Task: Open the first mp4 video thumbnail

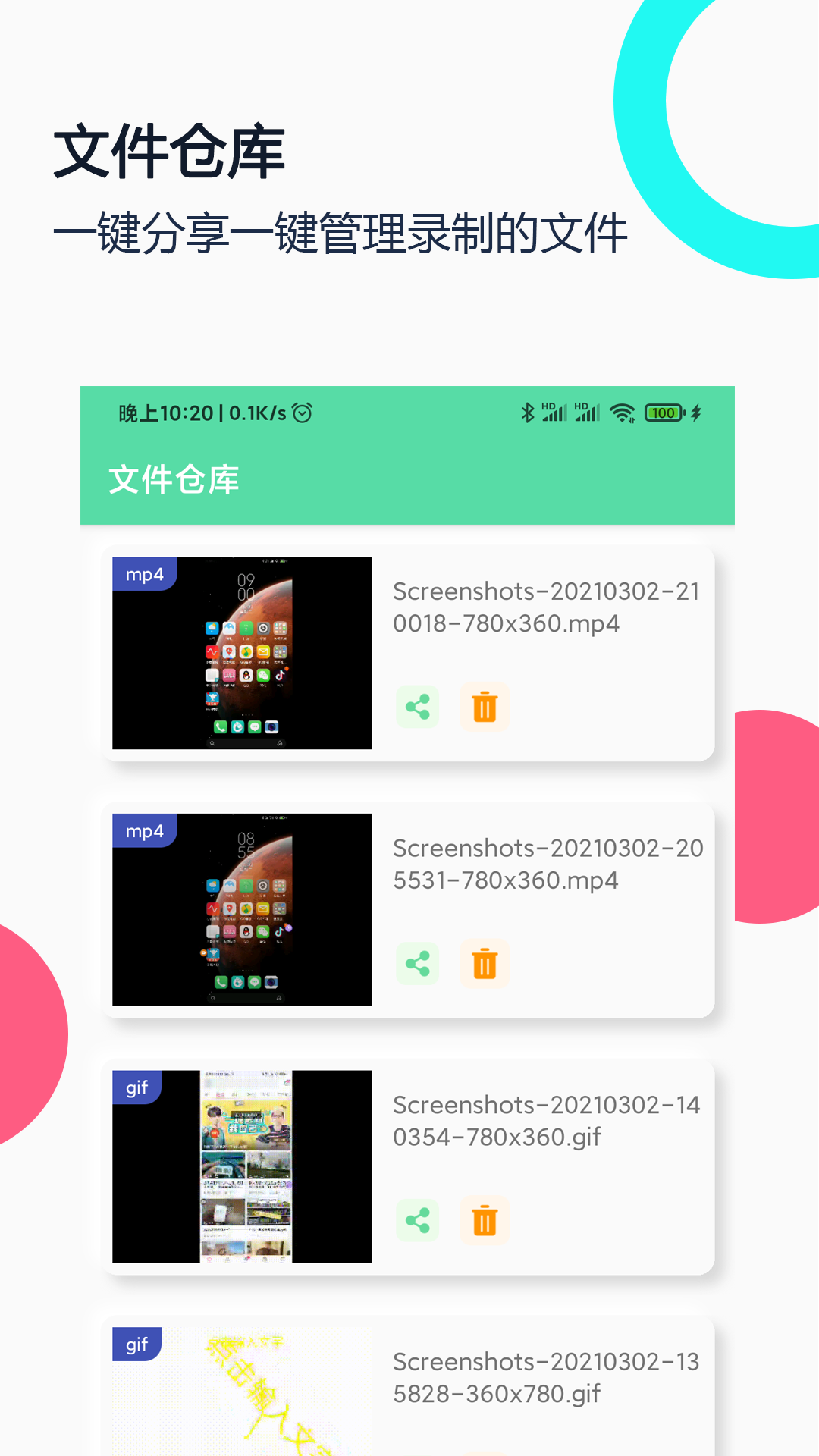Action: coord(241,651)
